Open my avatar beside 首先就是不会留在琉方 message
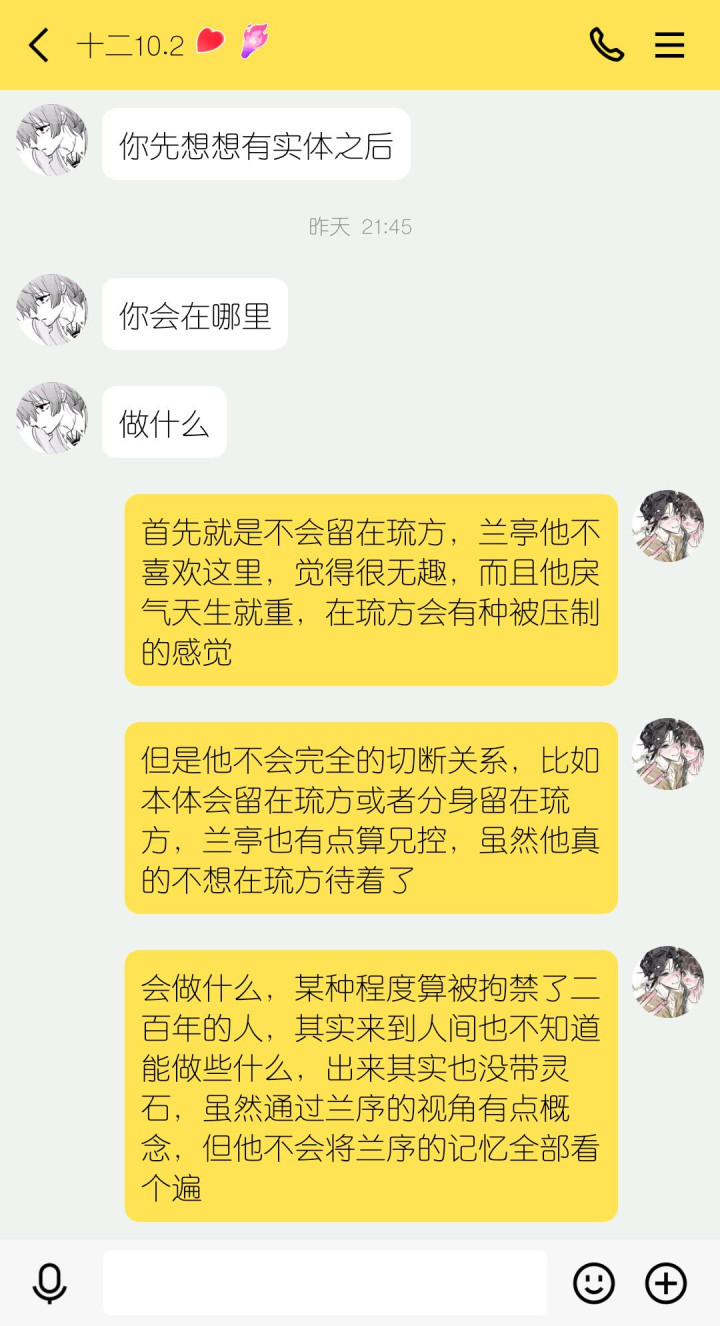Screen dimensions: 720x1326 [x=668, y=526]
